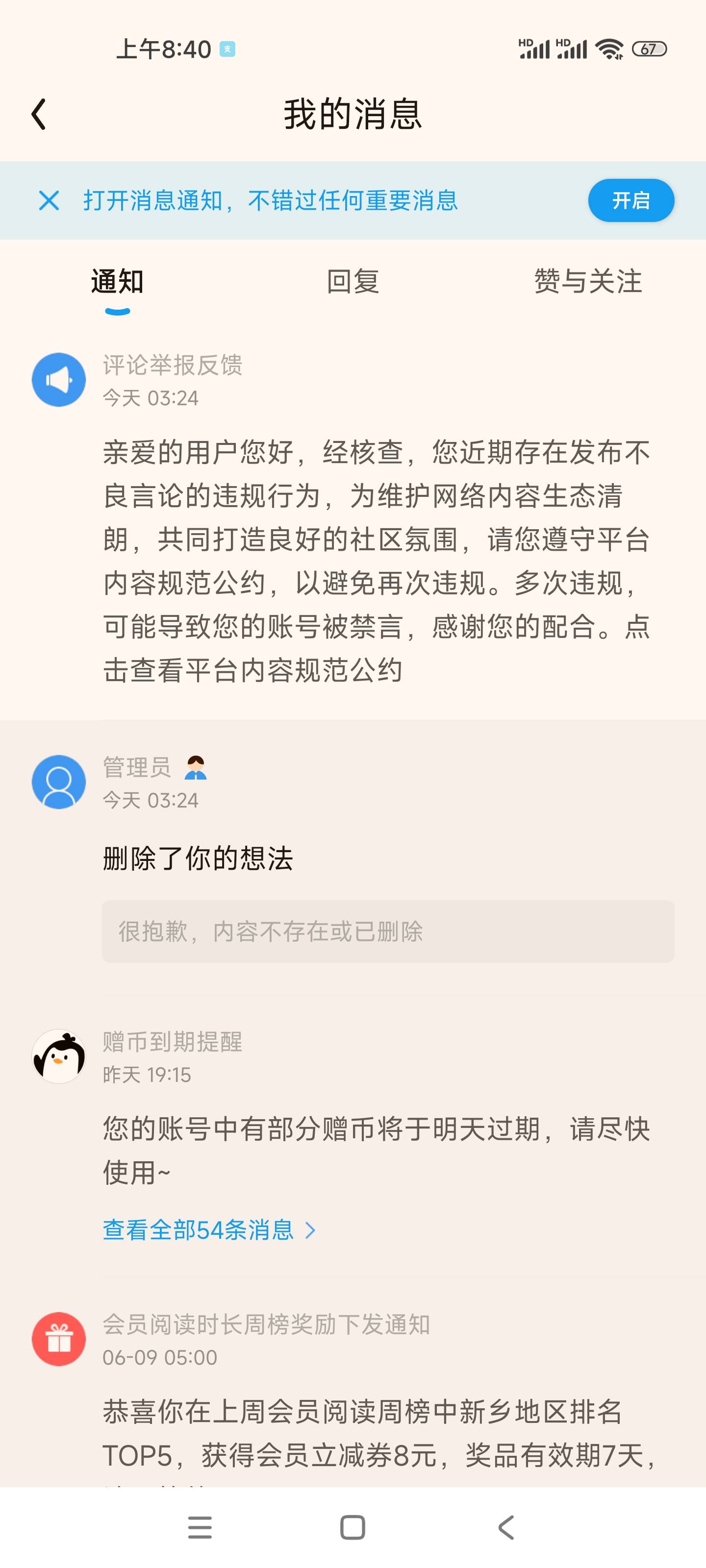Switch to the 回复 tab
This screenshot has width=706, height=1568.
[353, 282]
